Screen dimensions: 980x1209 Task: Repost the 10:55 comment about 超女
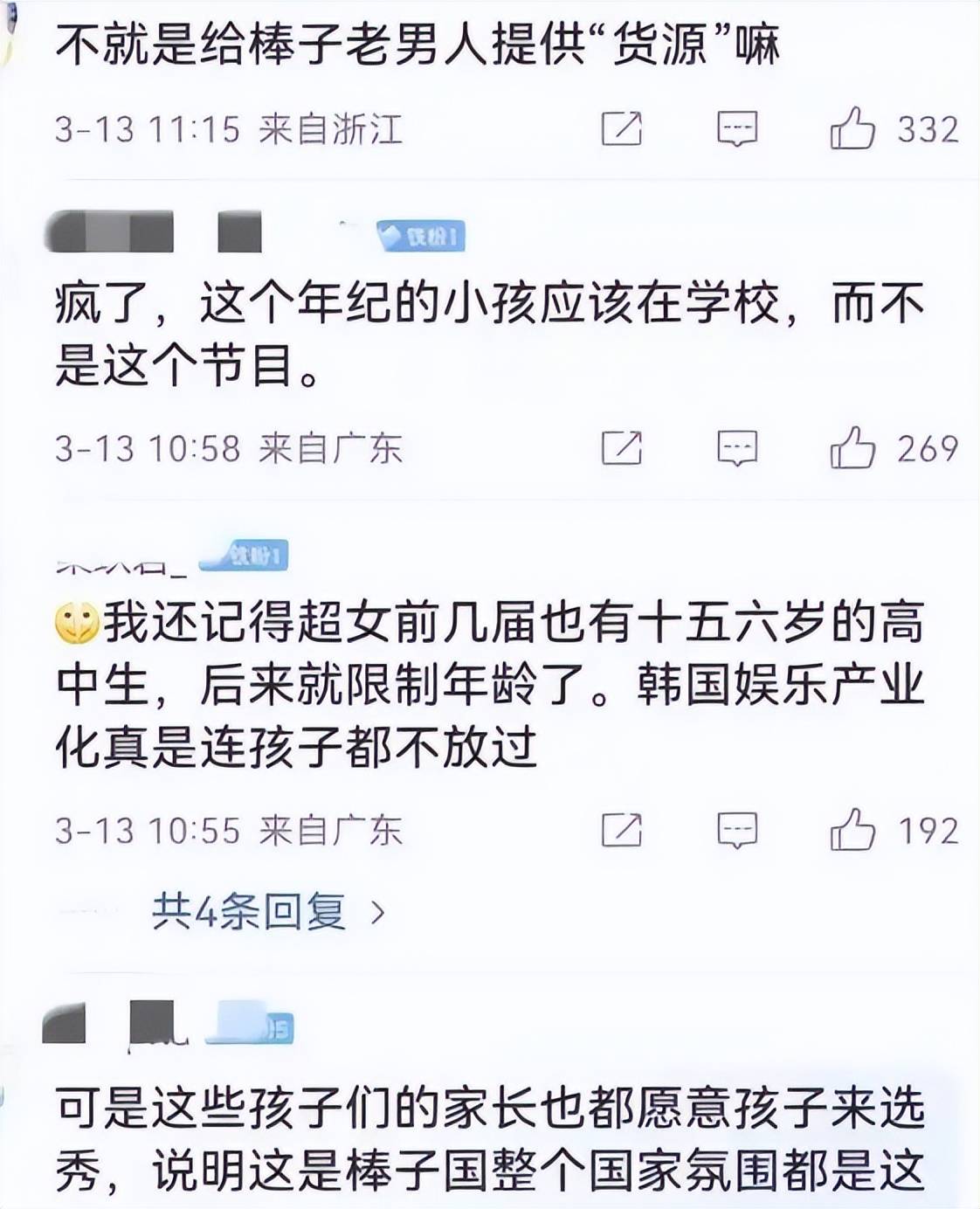click(622, 830)
